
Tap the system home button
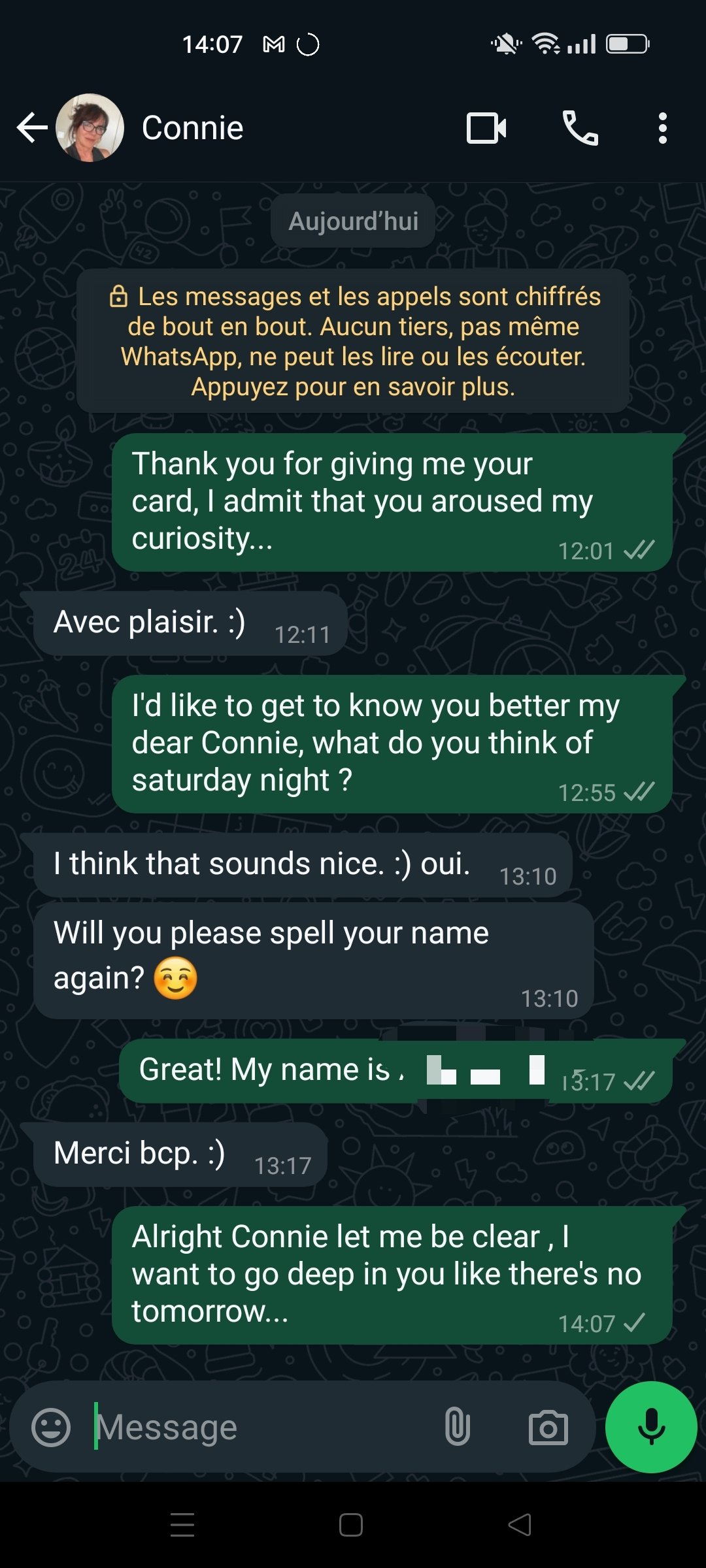click(x=351, y=1526)
